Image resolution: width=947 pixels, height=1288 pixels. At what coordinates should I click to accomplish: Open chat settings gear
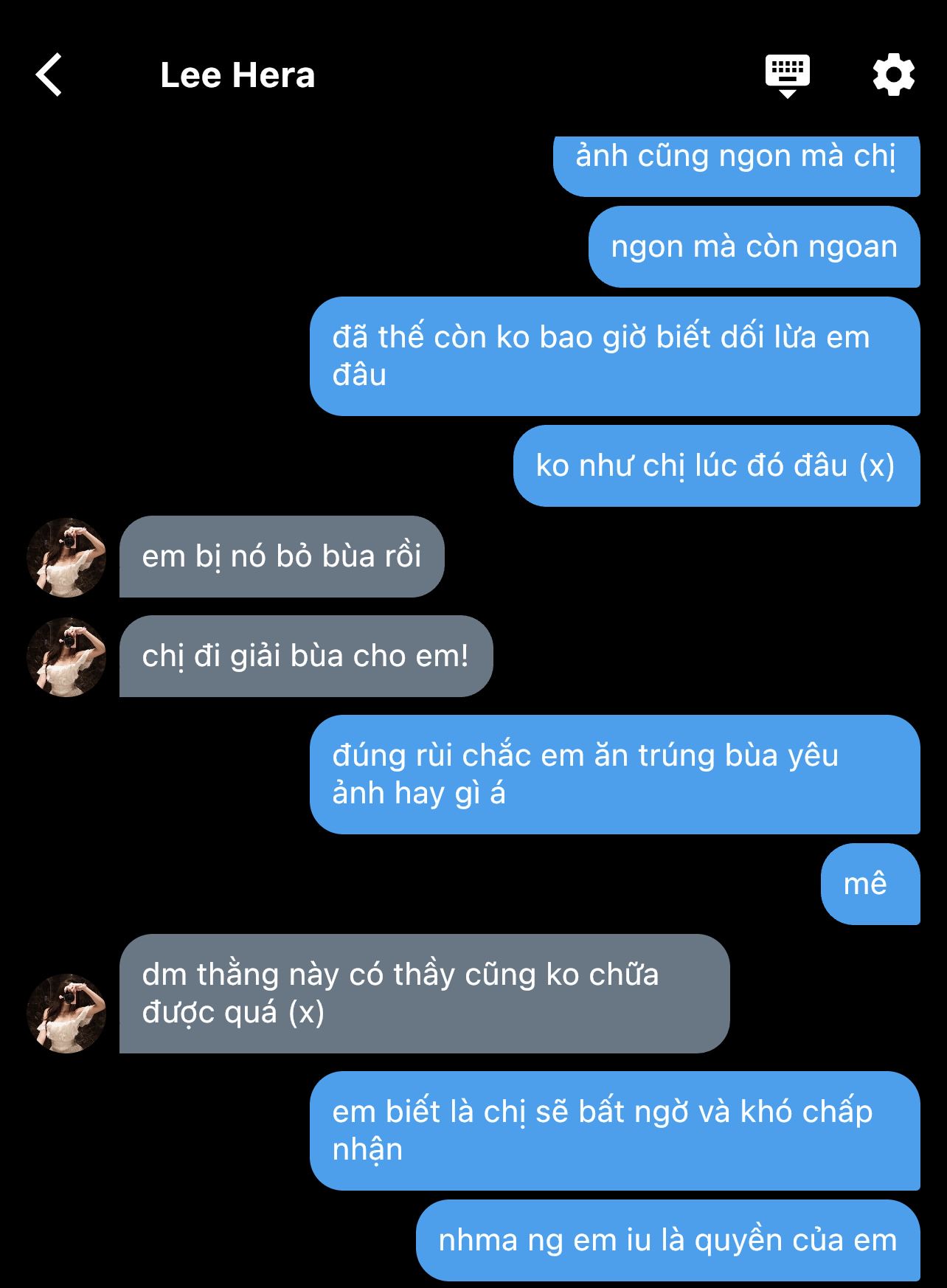click(893, 75)
